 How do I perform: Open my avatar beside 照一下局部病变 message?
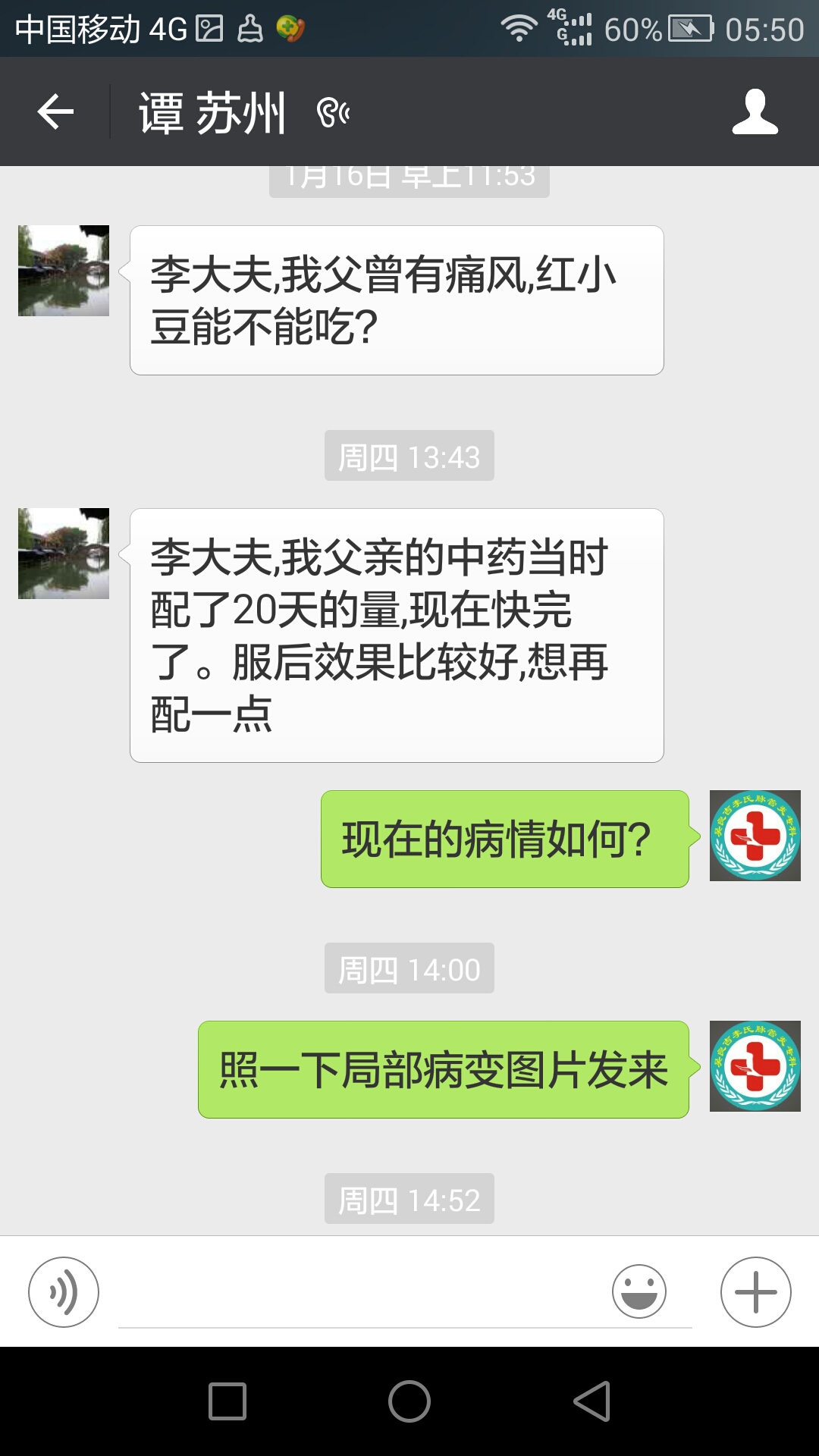coord(755,1066)
